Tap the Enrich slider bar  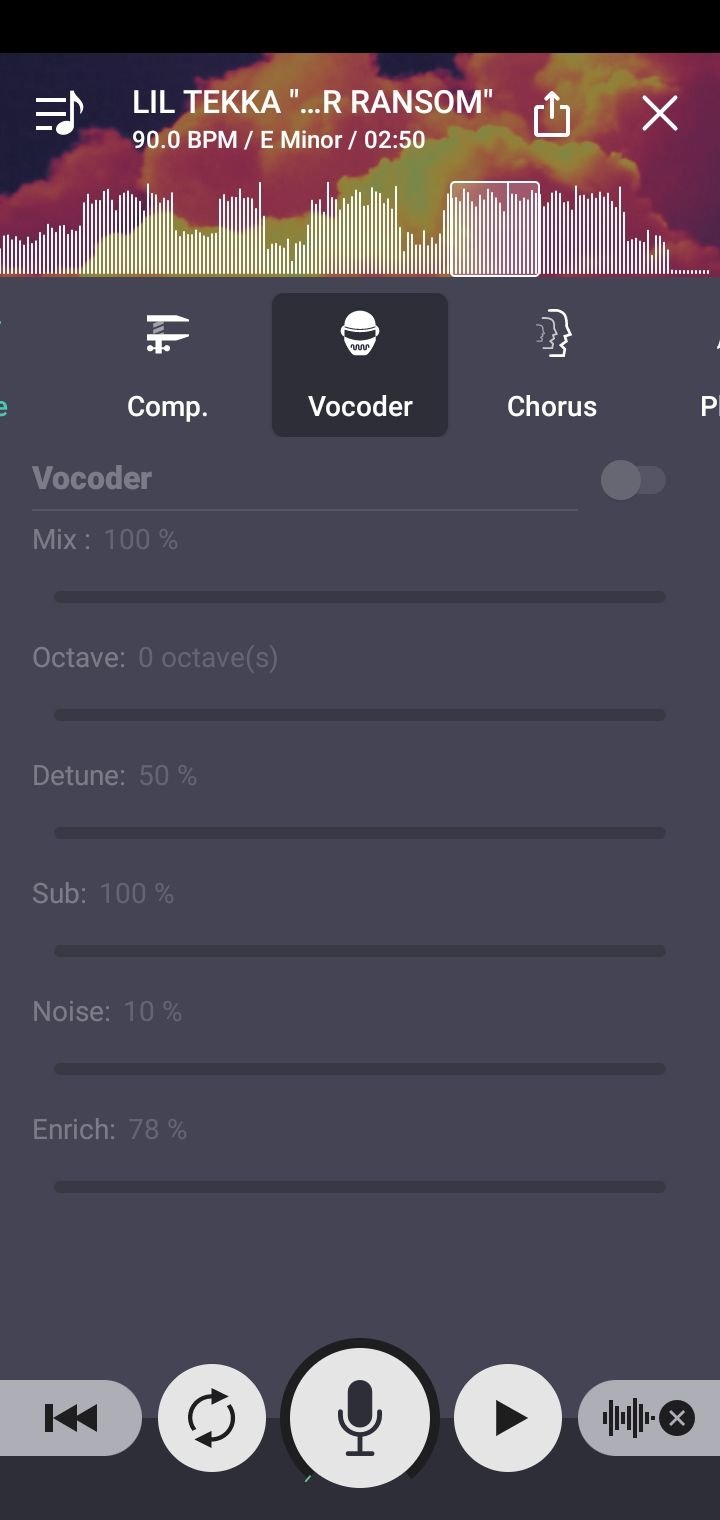[360, 1187]
